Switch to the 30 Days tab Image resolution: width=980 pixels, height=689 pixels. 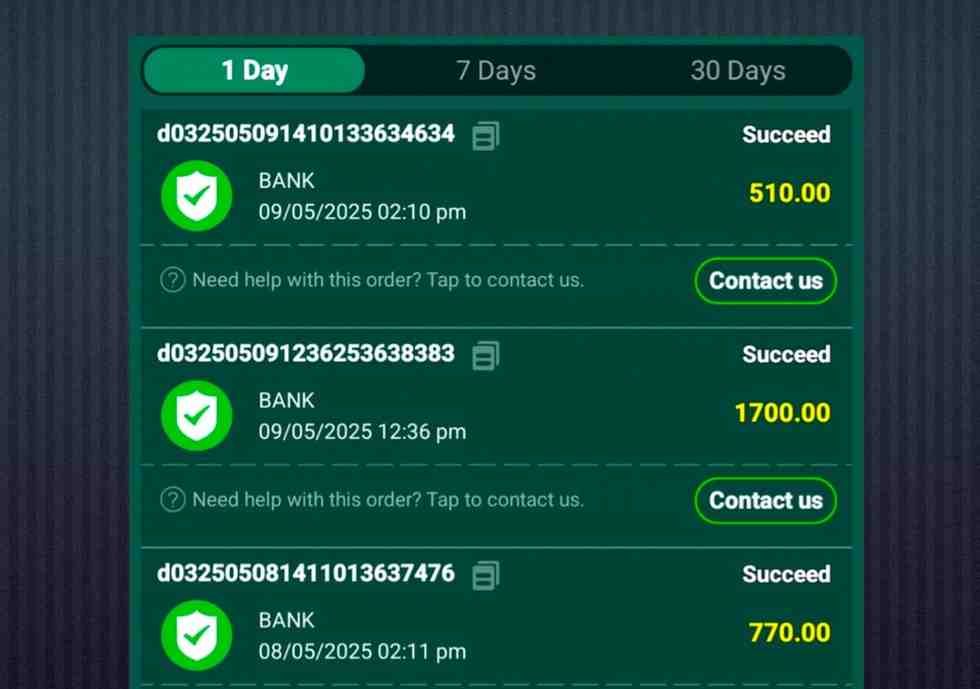click(x=737, y=71)
